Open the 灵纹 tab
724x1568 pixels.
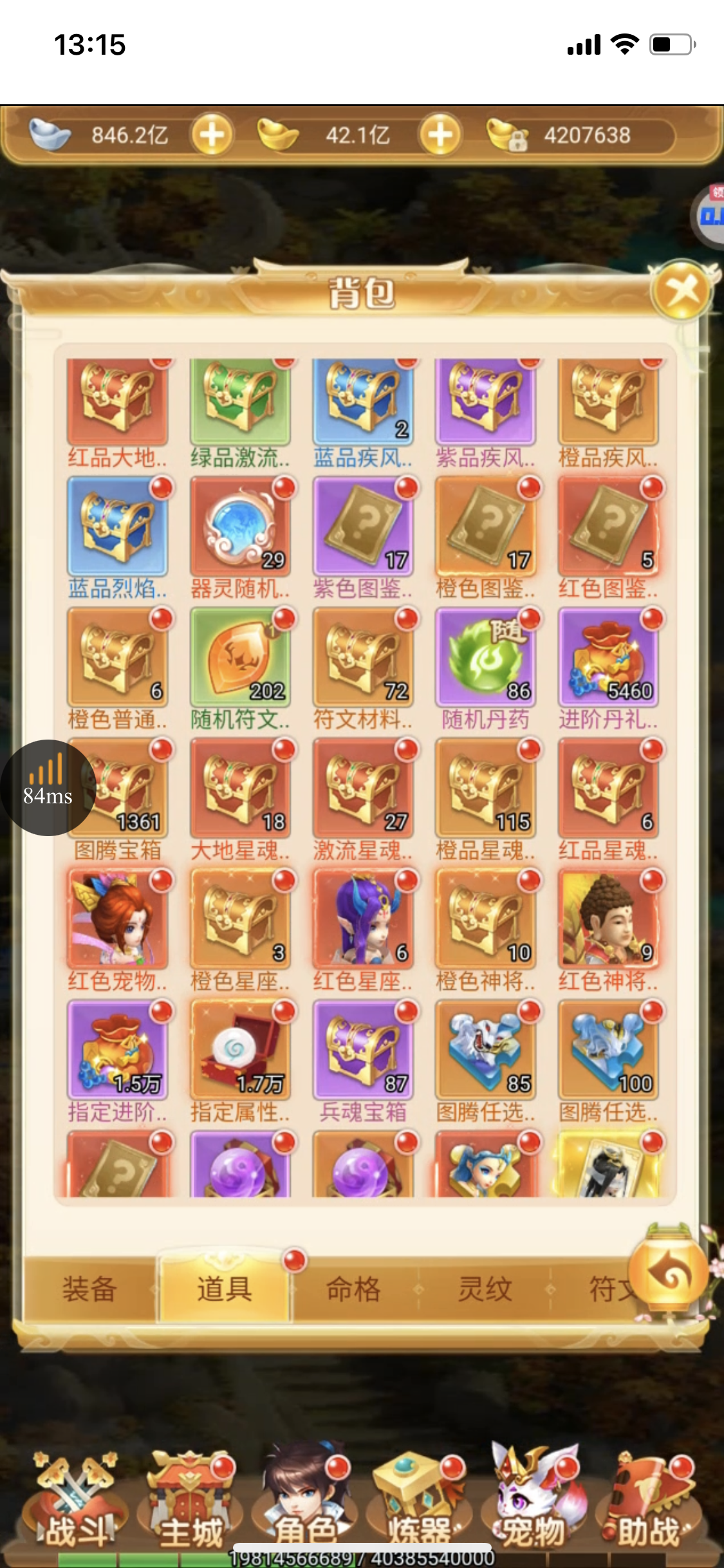[x=485, y=1289]
